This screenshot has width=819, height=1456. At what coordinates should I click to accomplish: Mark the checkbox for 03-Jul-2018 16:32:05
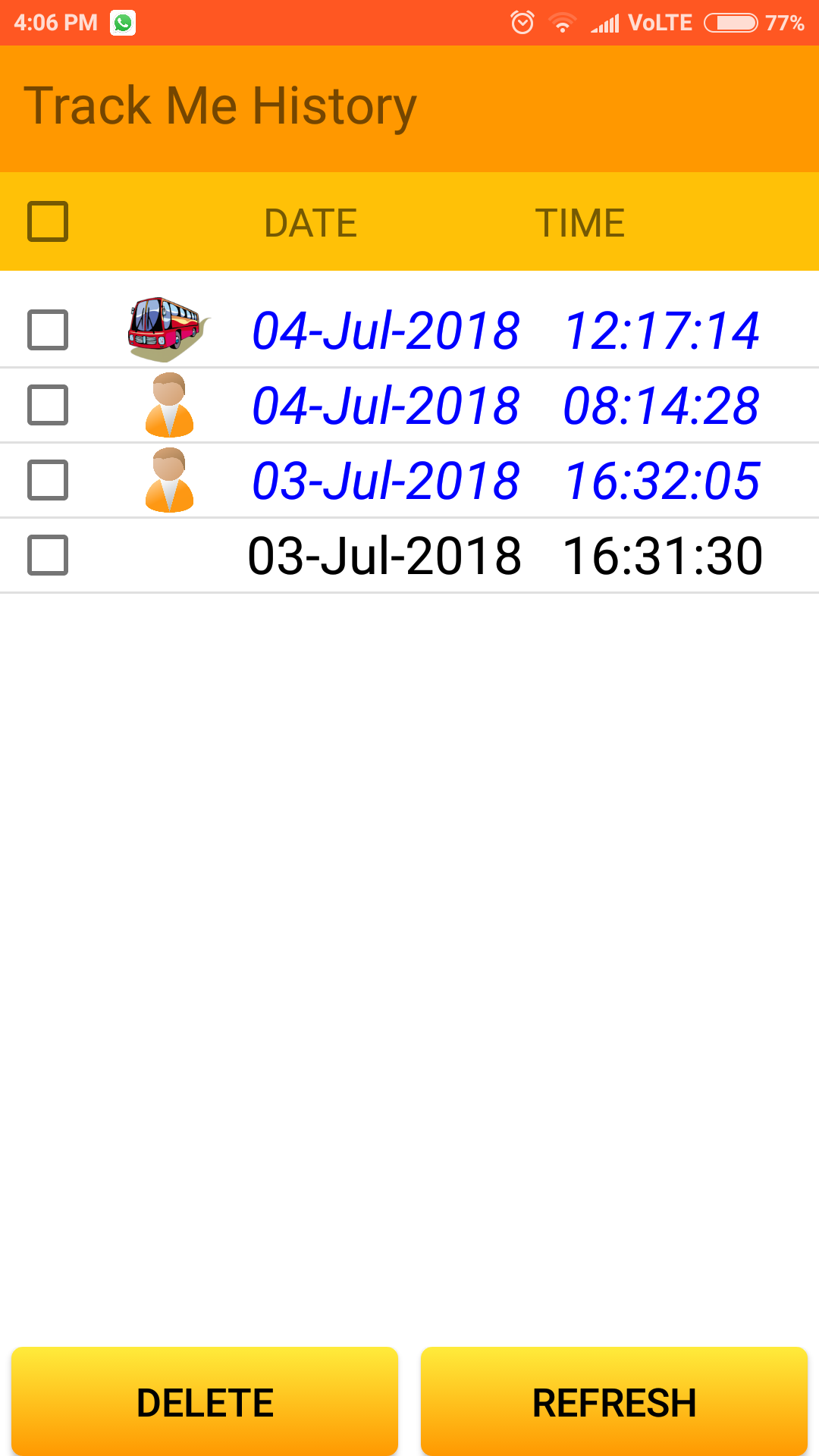click(x=48, y=480)
